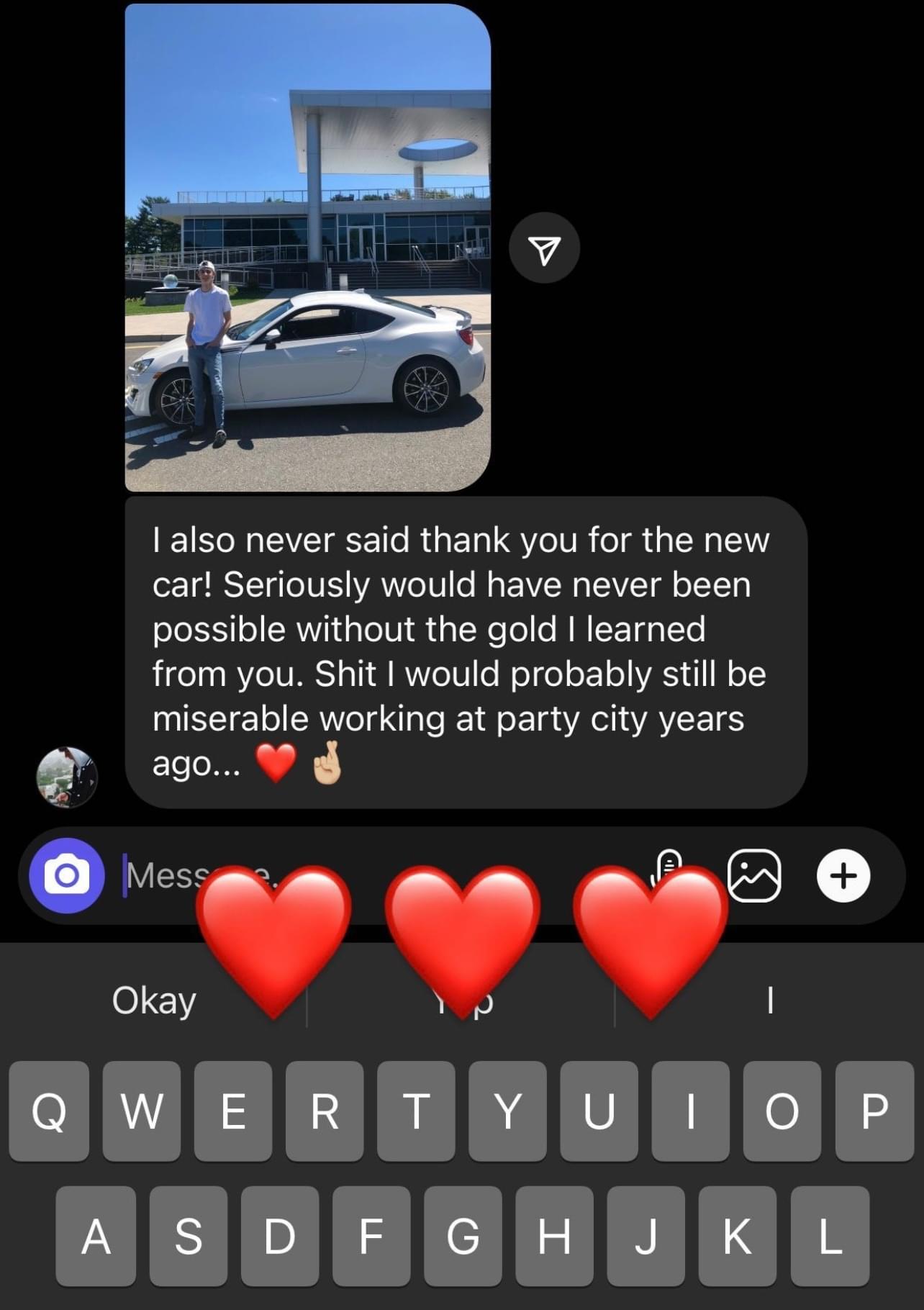Forward the shared car photo
The height and width of the screenshot is (1310, 924).
click(x=544, y=248)
